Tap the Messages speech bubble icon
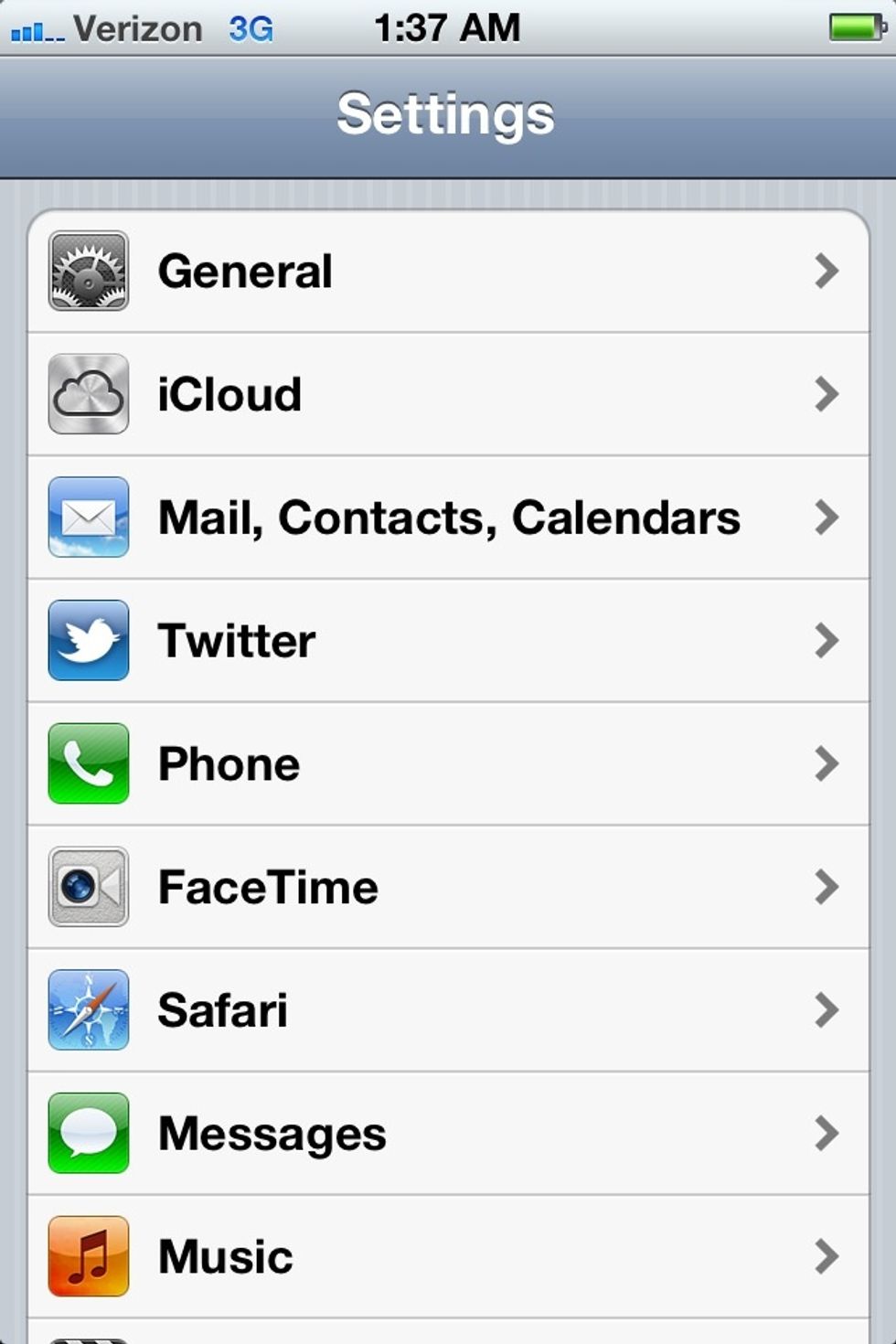 point(88,1132)
